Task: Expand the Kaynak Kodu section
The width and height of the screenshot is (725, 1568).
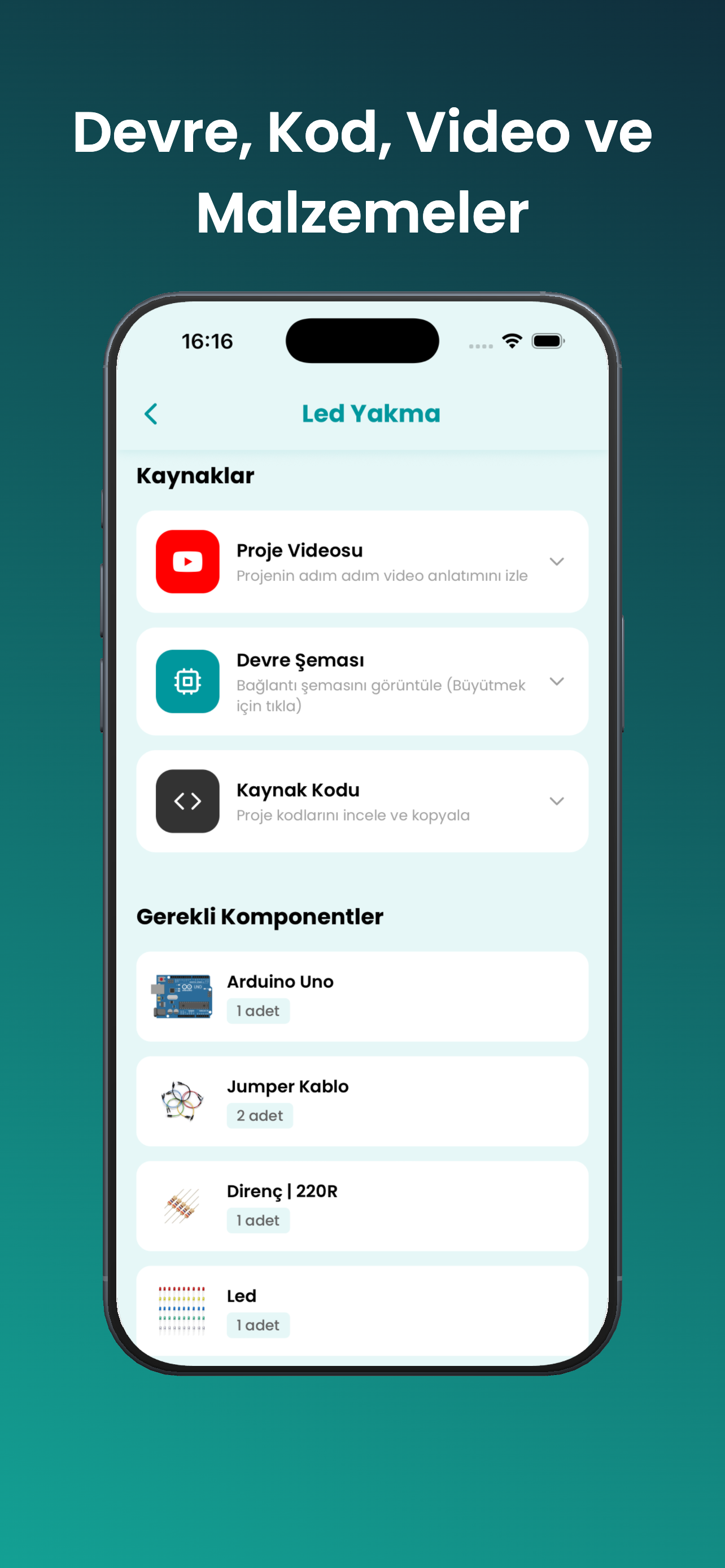Action: pyautogui.click(x=558, y=801)
